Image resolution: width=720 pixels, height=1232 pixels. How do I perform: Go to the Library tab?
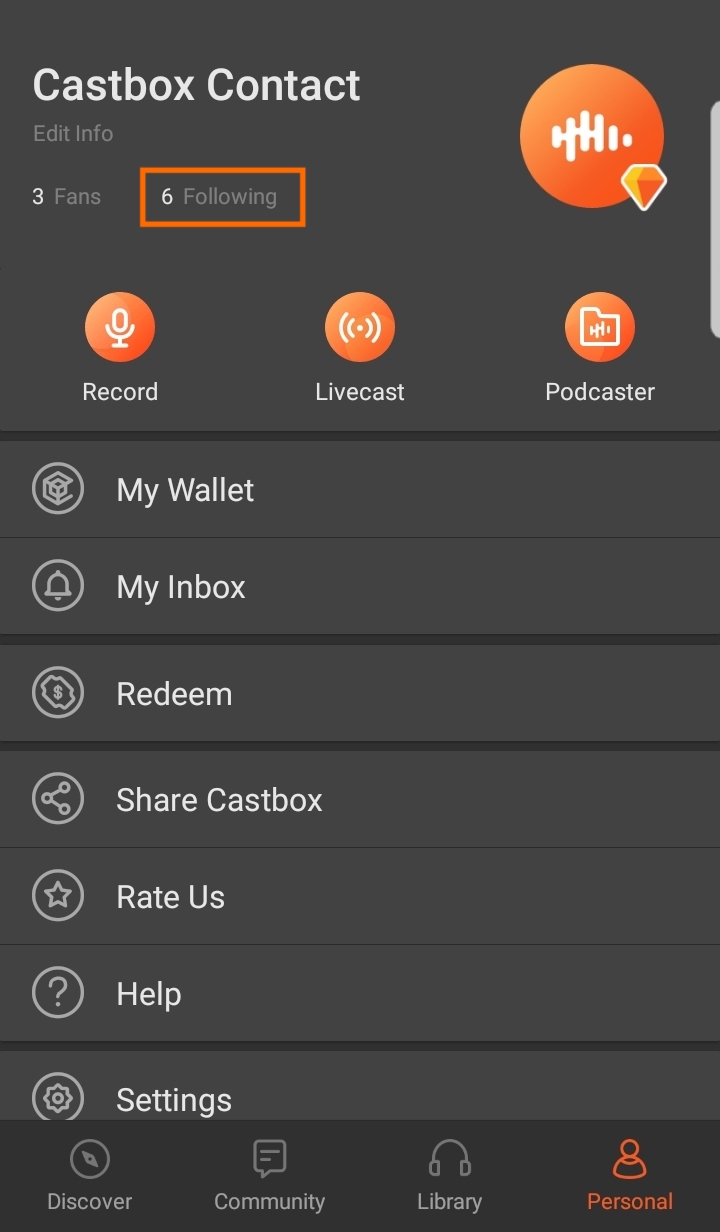pos(450,1176)
